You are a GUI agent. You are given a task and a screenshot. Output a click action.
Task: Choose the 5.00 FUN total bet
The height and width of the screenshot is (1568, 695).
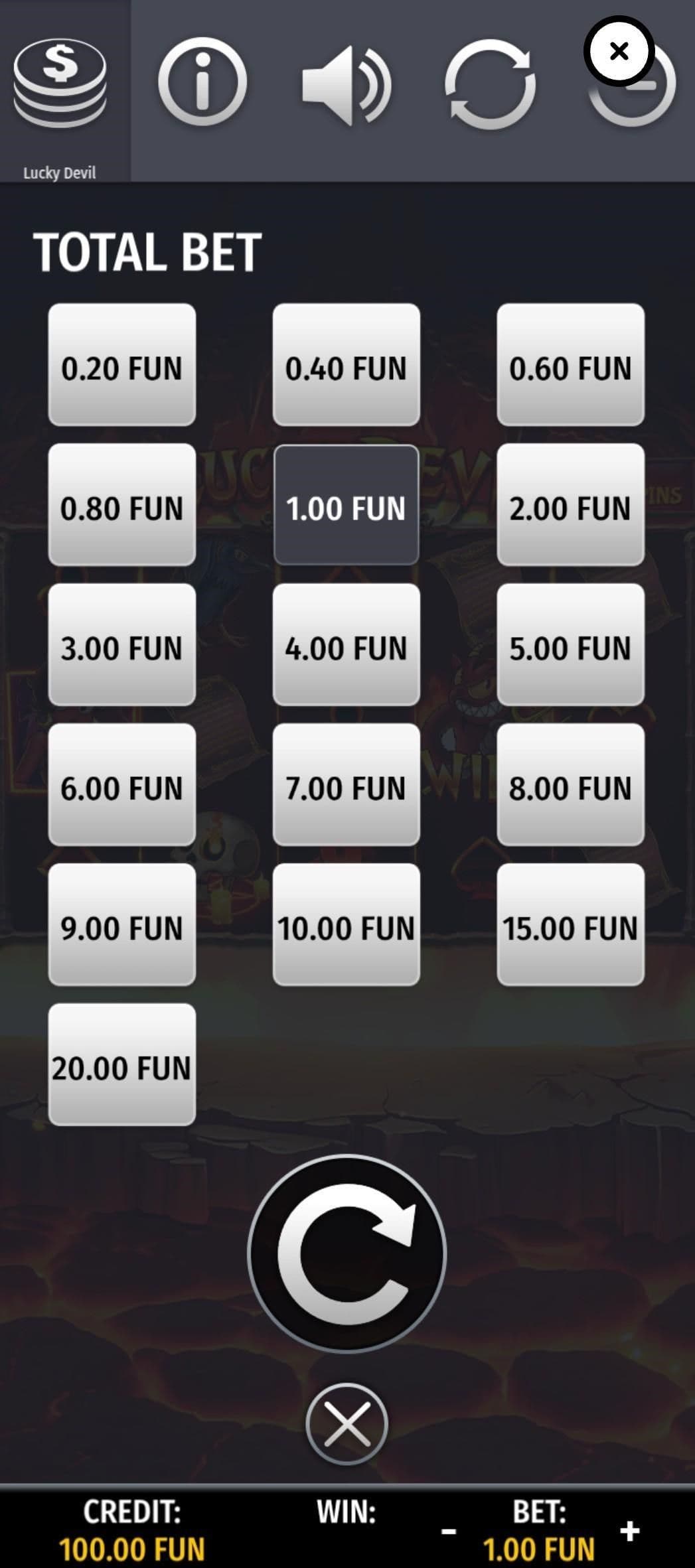(x=570, y=645)
